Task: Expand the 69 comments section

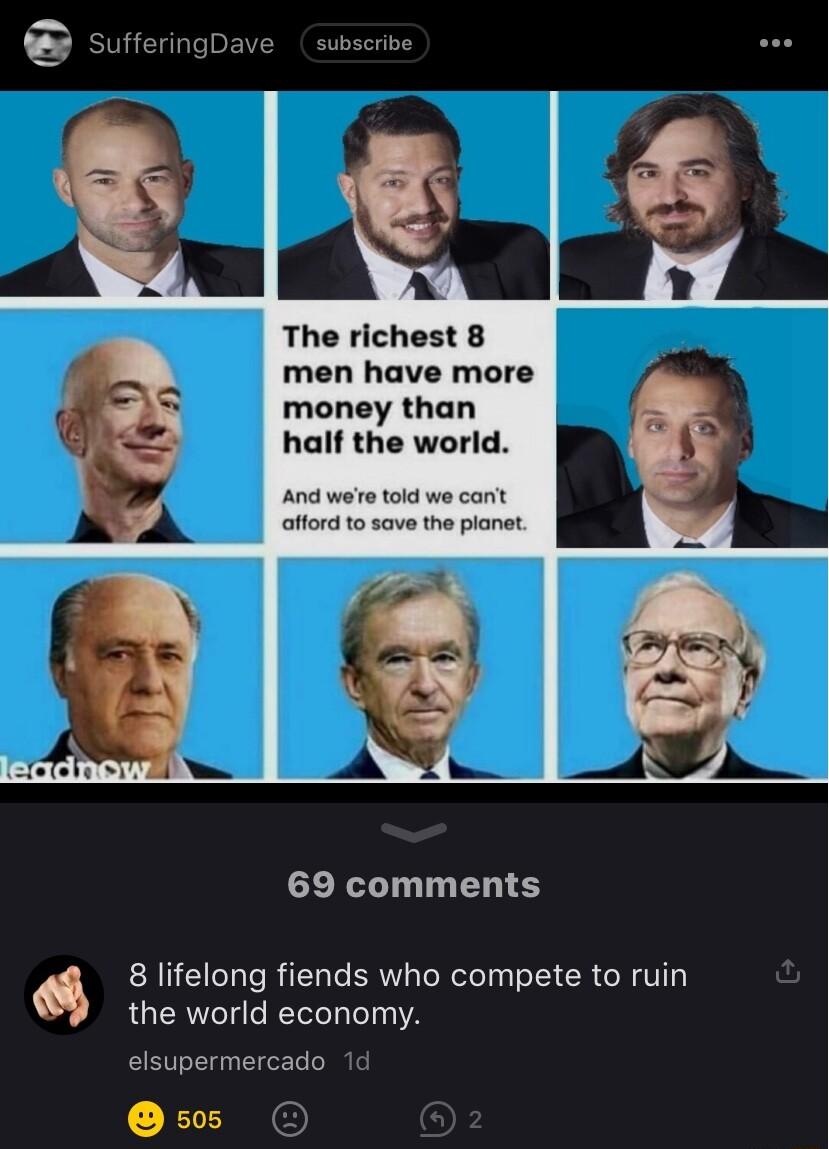Action: 414,884
